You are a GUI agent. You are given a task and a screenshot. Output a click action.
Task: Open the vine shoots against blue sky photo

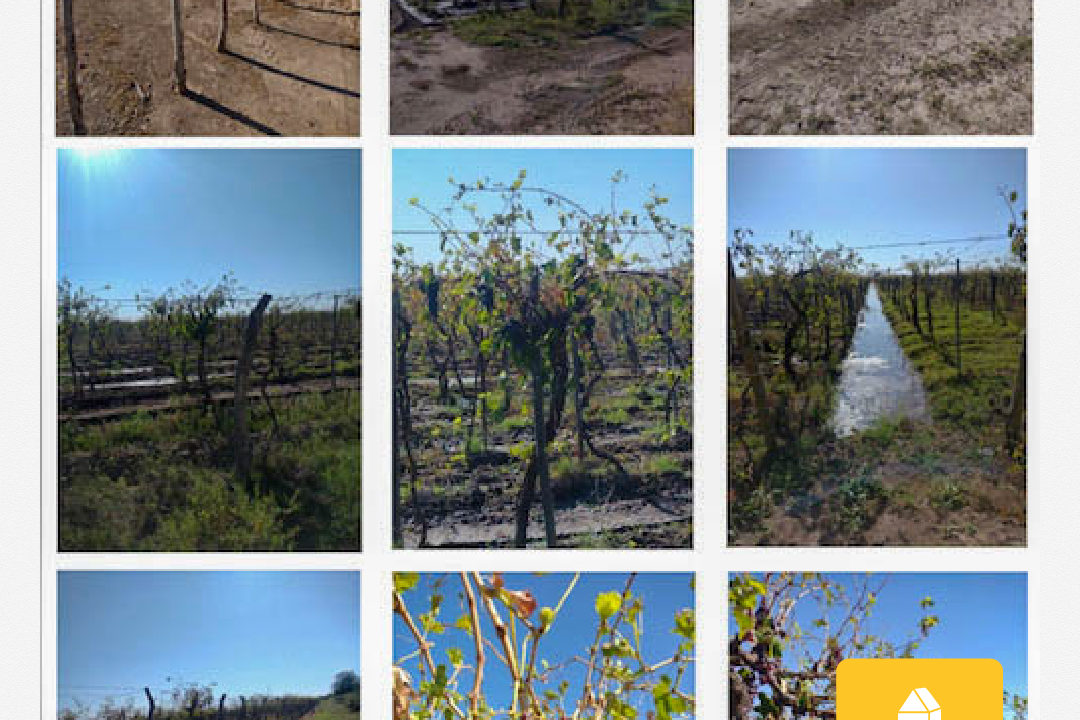click(543, 645)
